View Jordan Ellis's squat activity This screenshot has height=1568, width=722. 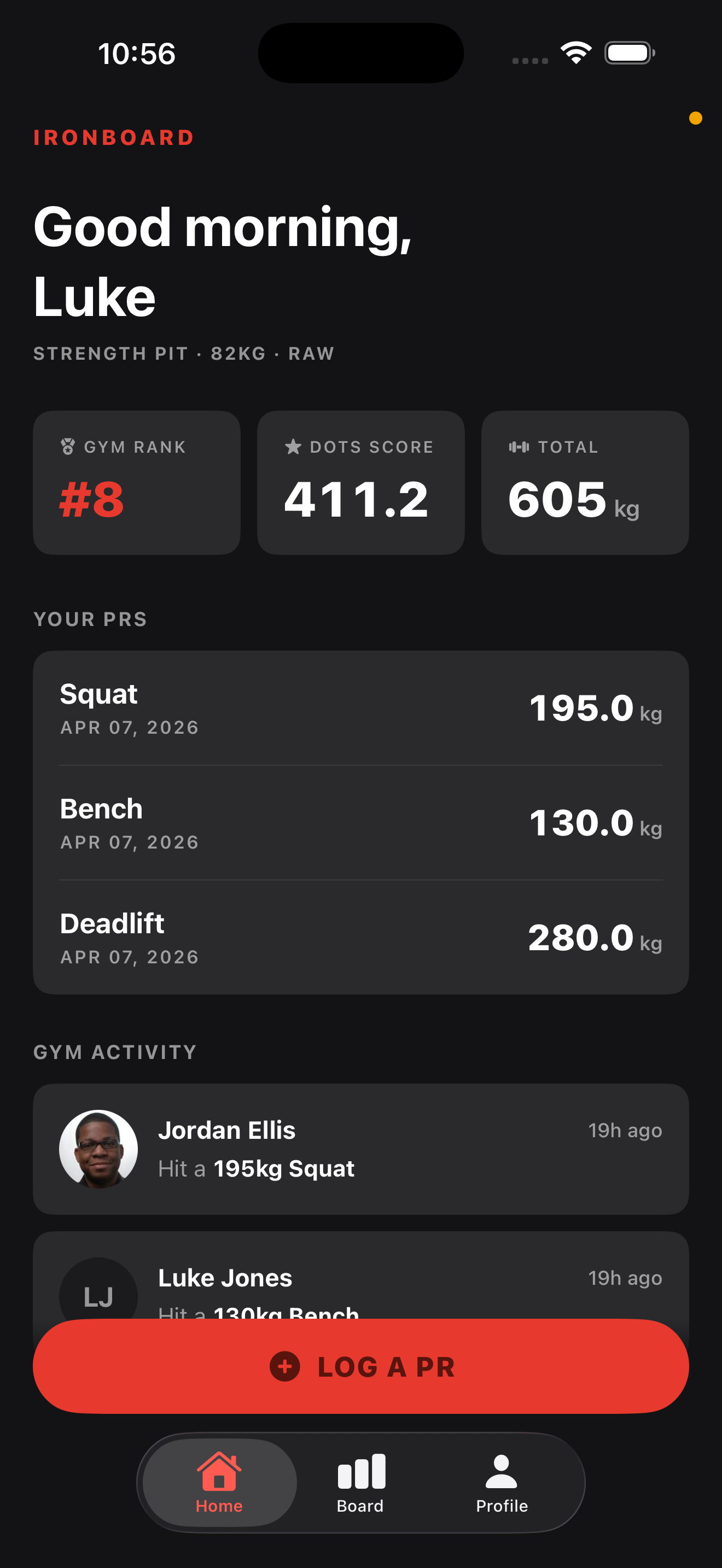(361, 1149)
